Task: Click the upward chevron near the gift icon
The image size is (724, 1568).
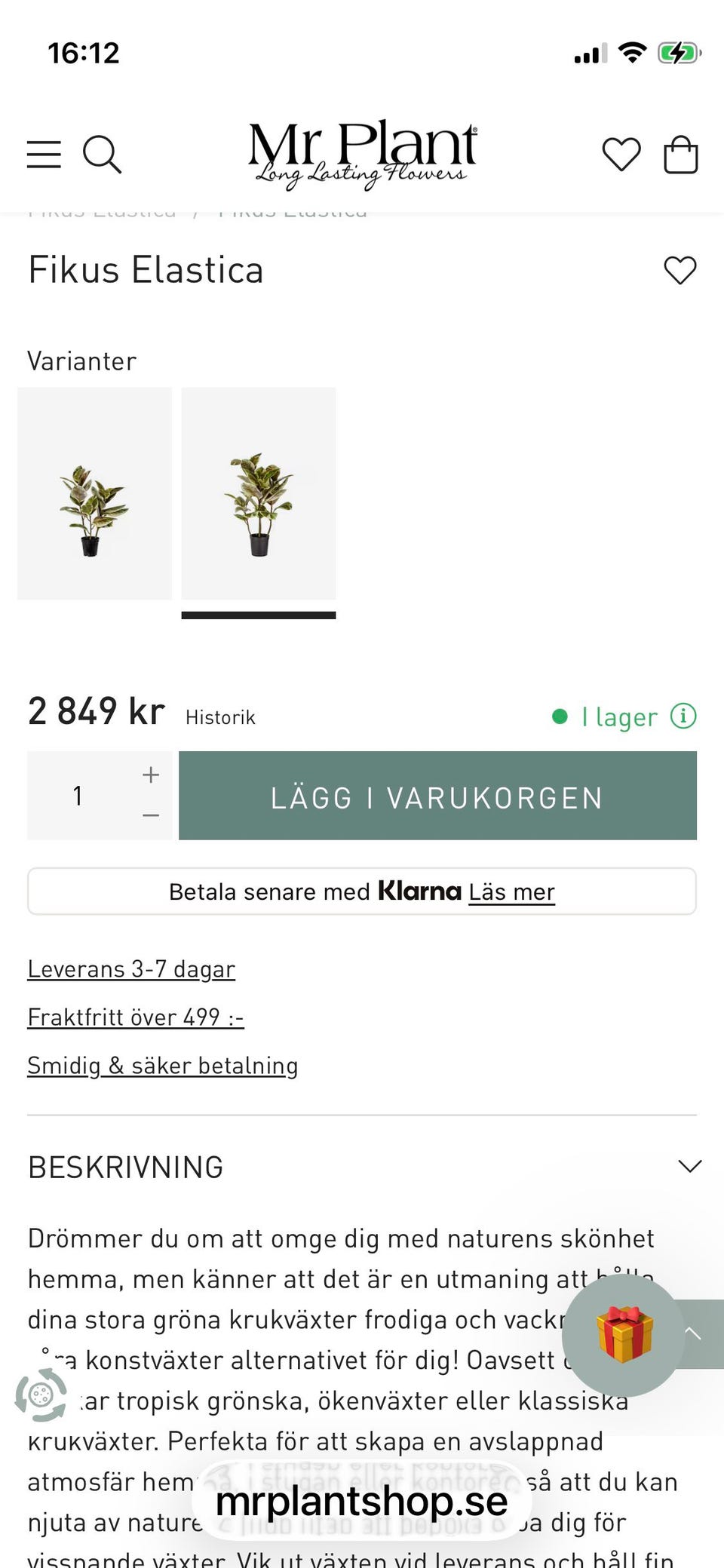Action: pos(695,1333)
